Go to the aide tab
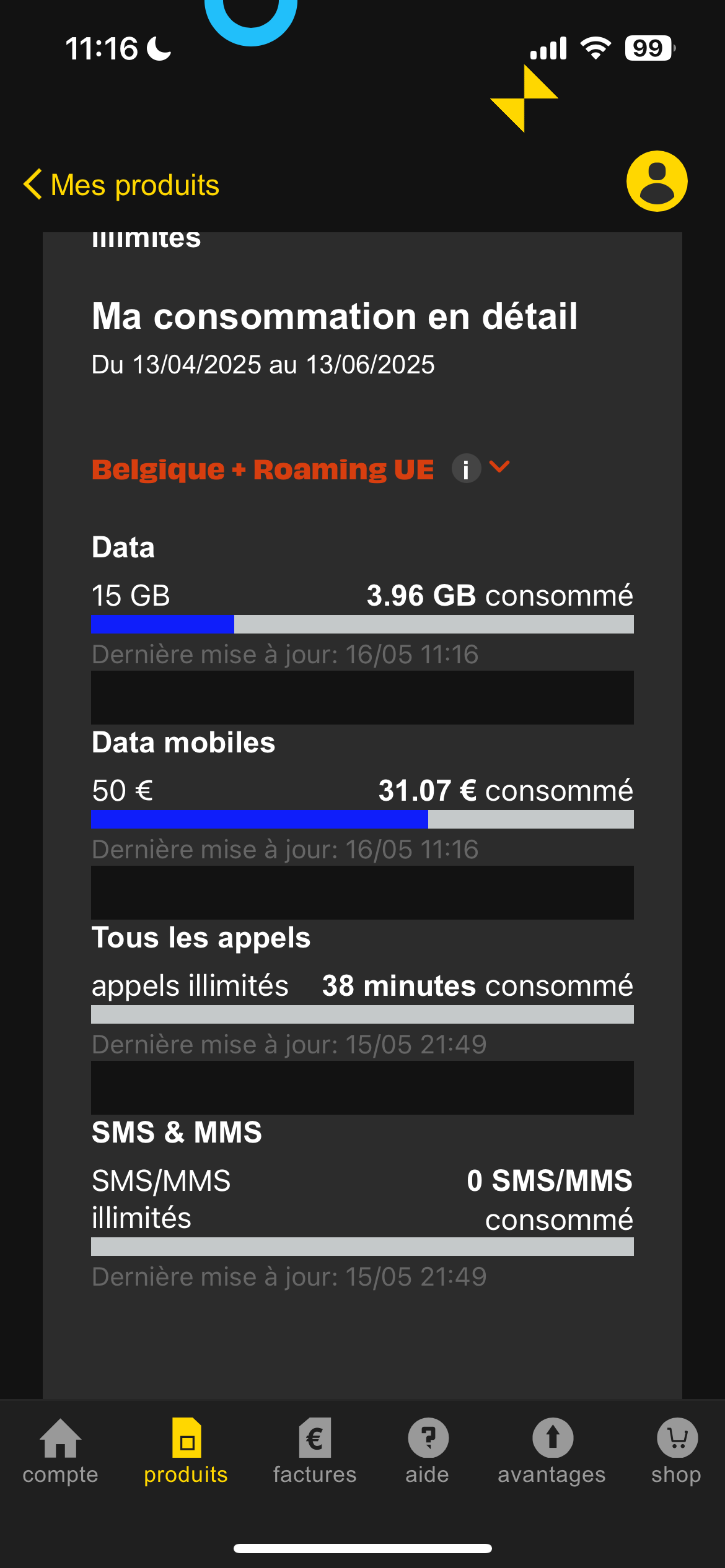 428,1452
